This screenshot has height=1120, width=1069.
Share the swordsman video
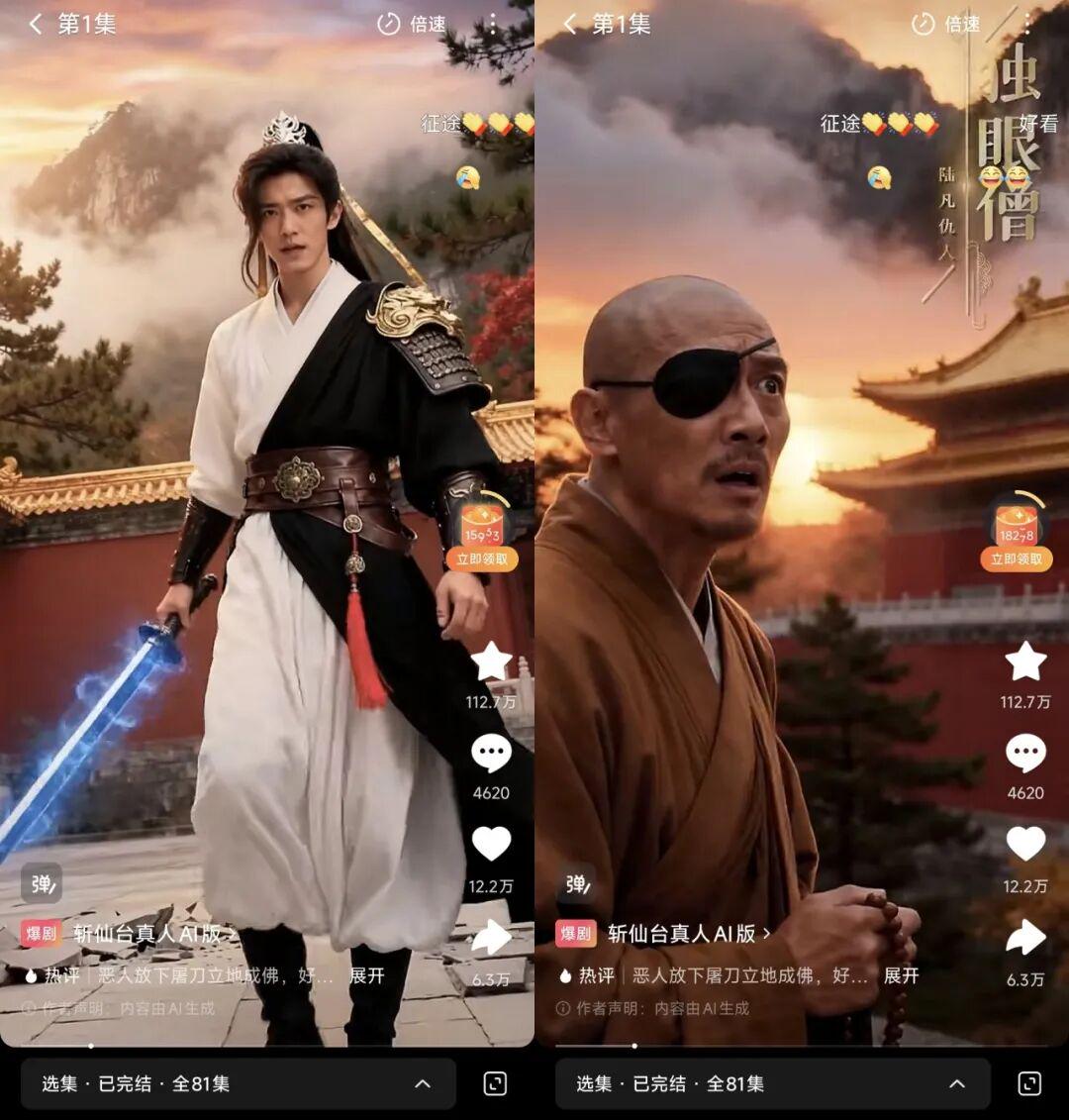pyautogui.click(x=491, y=937)
